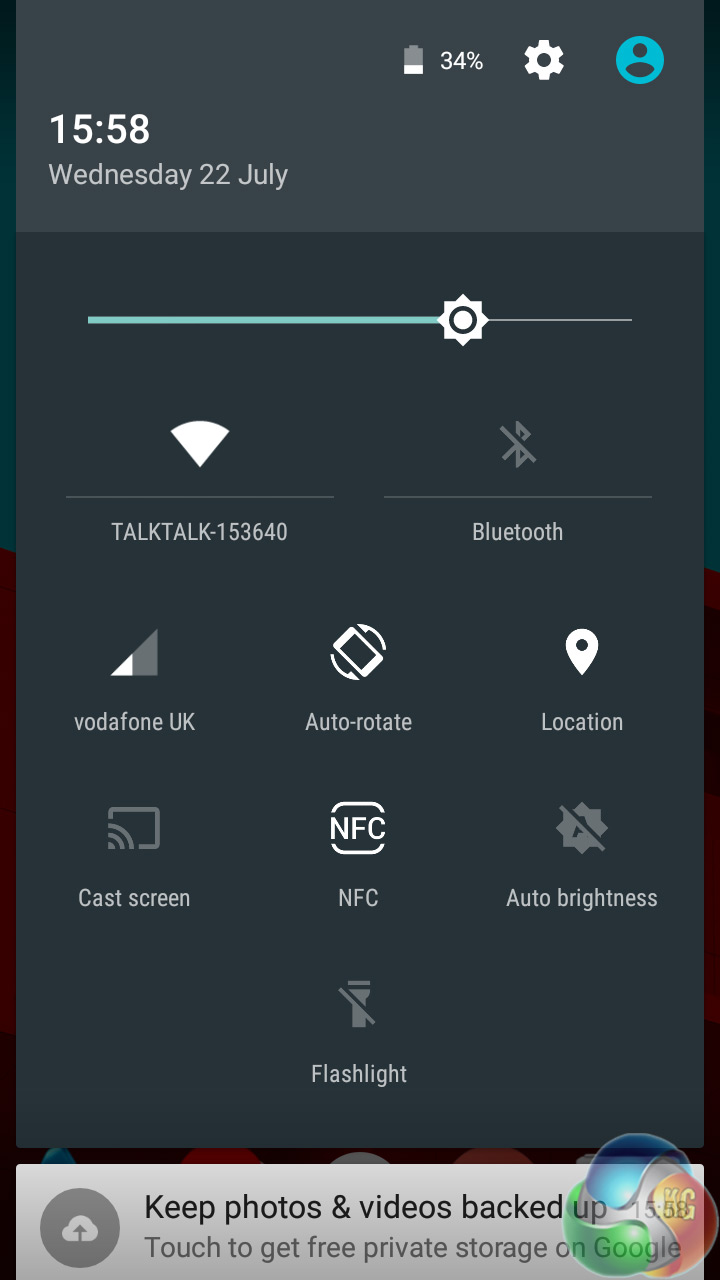Toggle the TALKTALK-153640 Wi-Fi tile
The height and width of the screenshot is (1280, 720).
click(200, 444)
